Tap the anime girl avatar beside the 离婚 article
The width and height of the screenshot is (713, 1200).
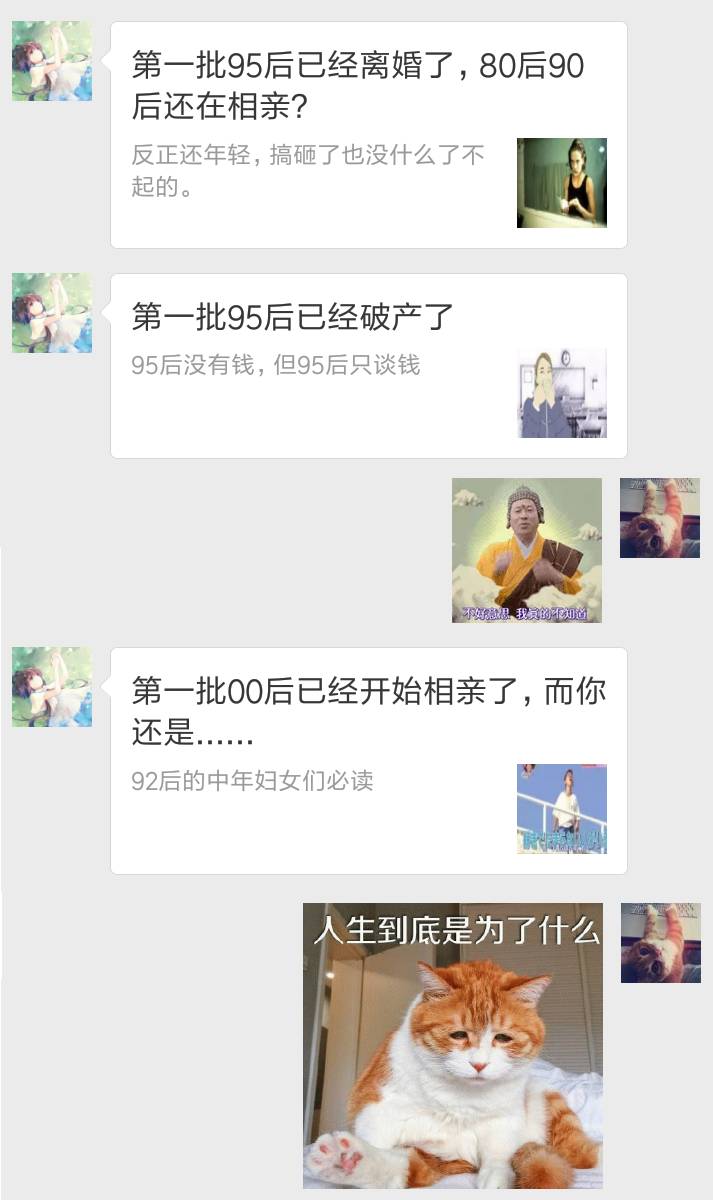pyautogui.click(x=52, y=61)
